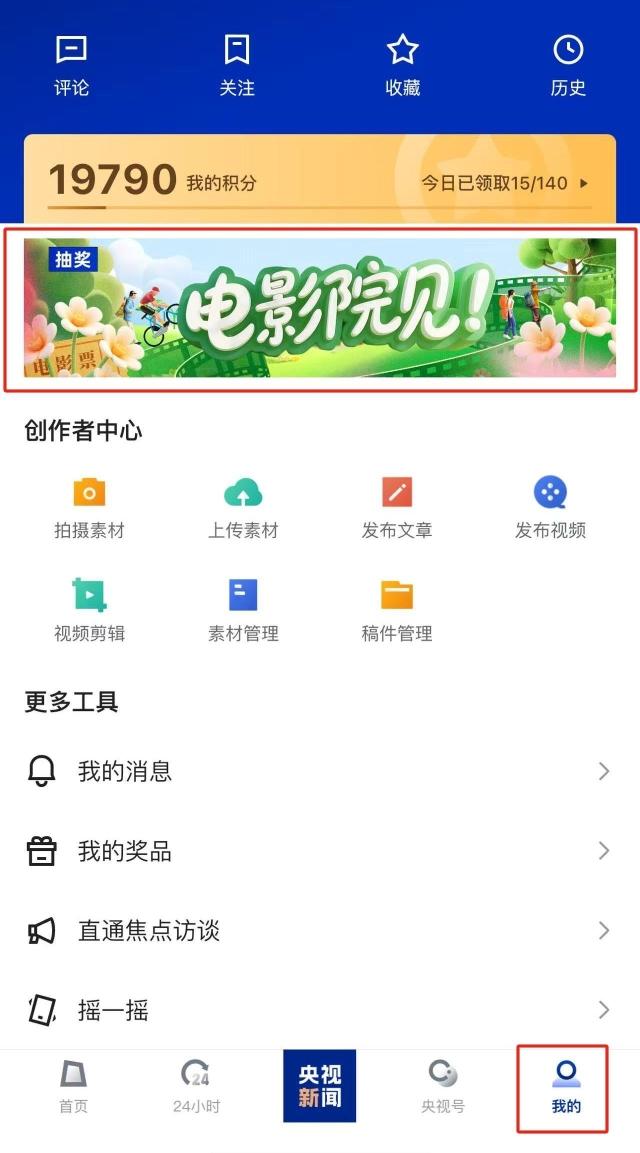Open 评论 comments section
Image resolution: width=640 pixels, height=1153 pixels.
[x=71, y=65]
